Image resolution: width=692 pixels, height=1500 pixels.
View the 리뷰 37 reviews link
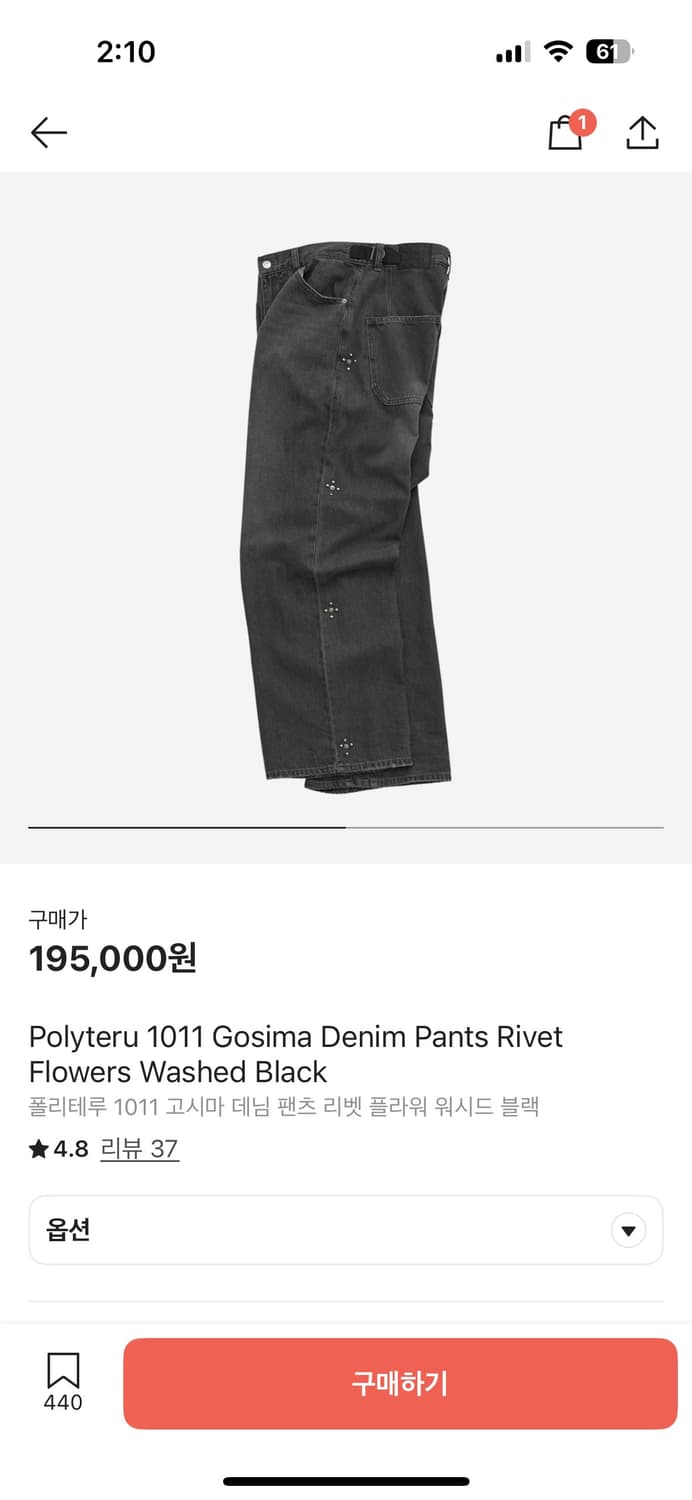point(139,1148)
